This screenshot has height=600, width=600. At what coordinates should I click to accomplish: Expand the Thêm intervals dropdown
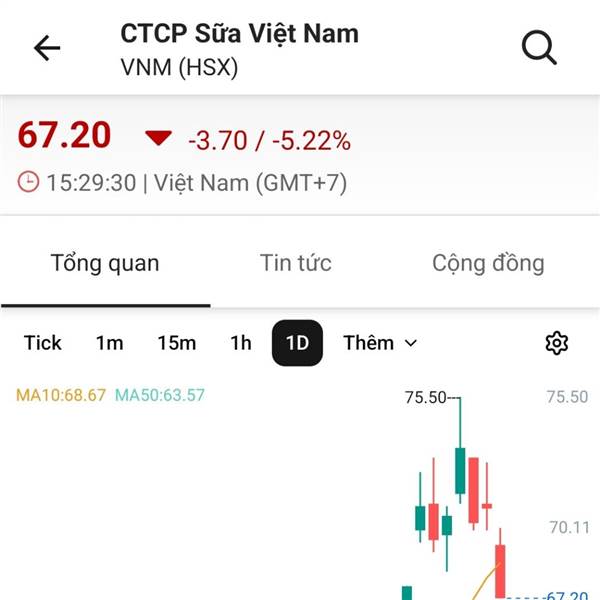pos(380,343)
